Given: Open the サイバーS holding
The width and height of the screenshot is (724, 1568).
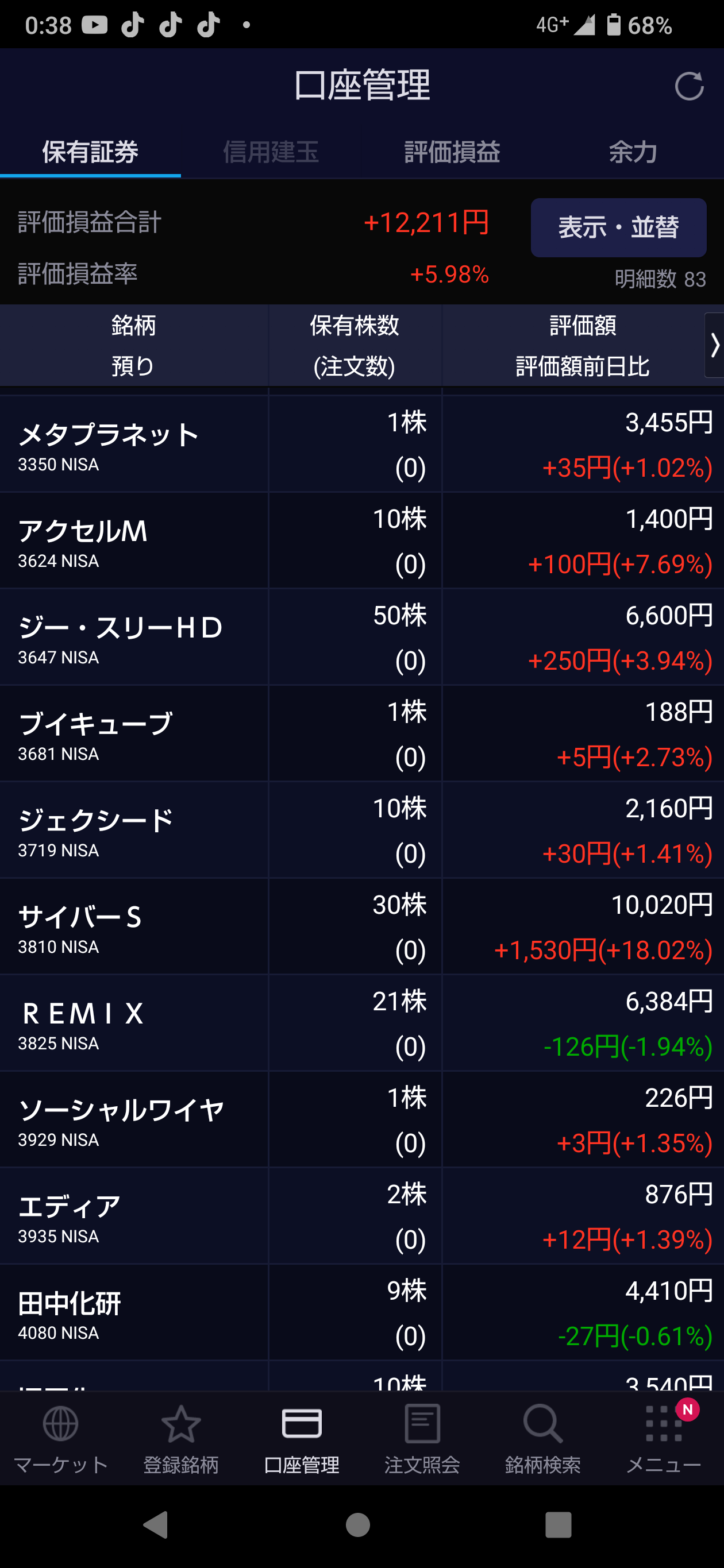Looking at the screenshot, I should point(361,927).
